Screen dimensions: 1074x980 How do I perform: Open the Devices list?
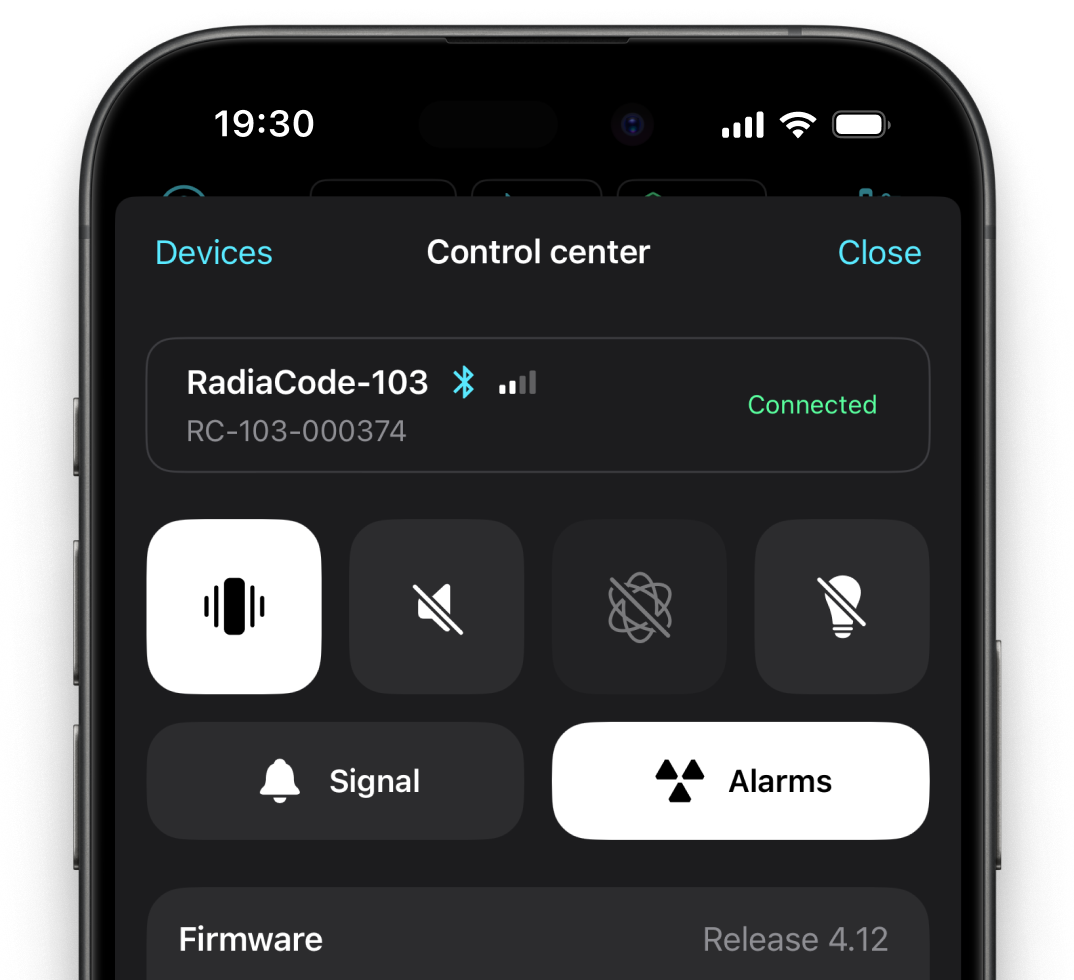click(213, 253)
